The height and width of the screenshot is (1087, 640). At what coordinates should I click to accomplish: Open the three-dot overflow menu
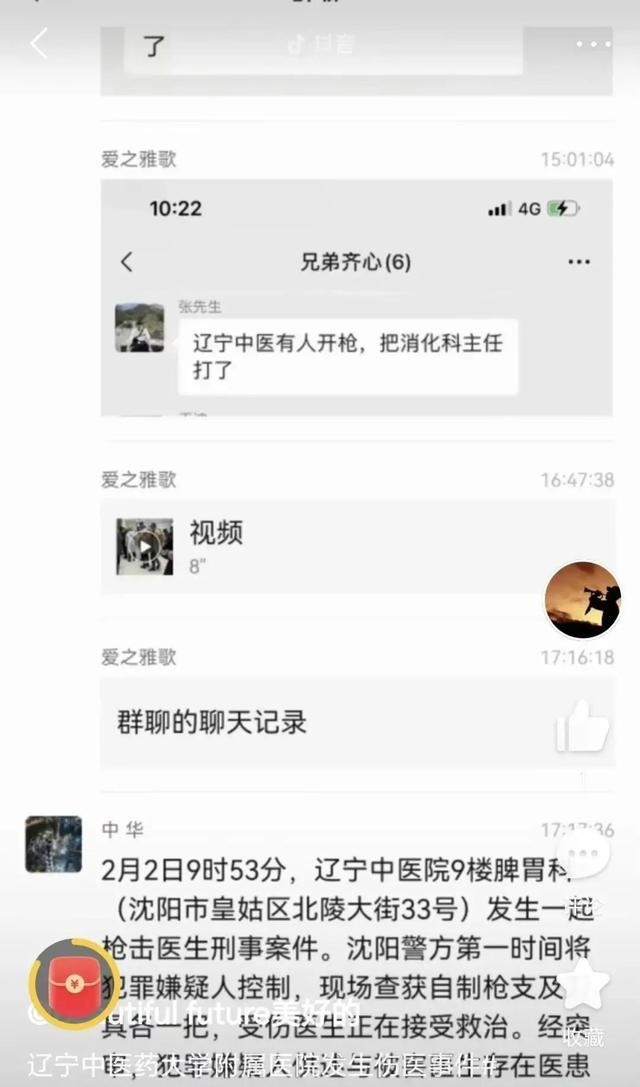tap(593, 44)
